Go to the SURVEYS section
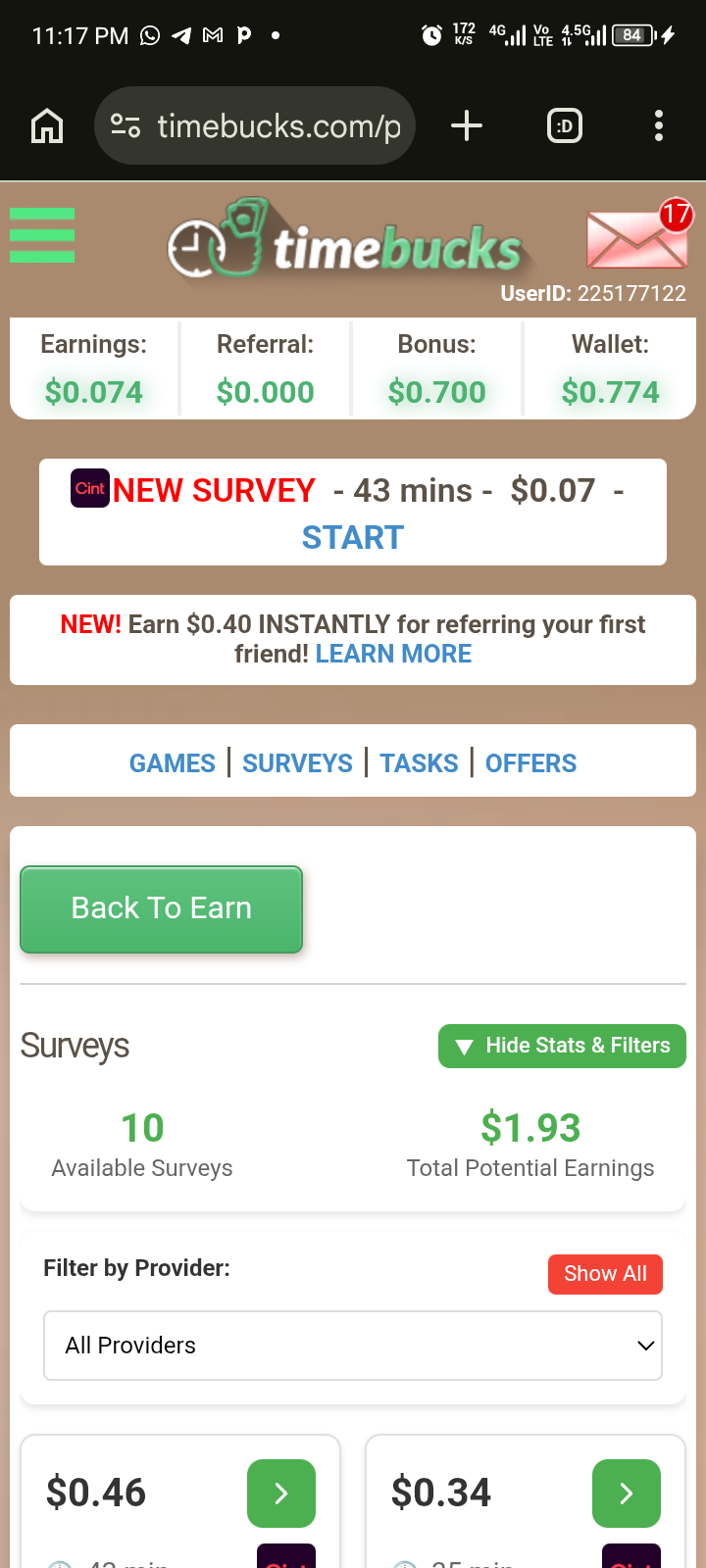Viewport: 706px width, 1568px height. click(x=297, y=763)
